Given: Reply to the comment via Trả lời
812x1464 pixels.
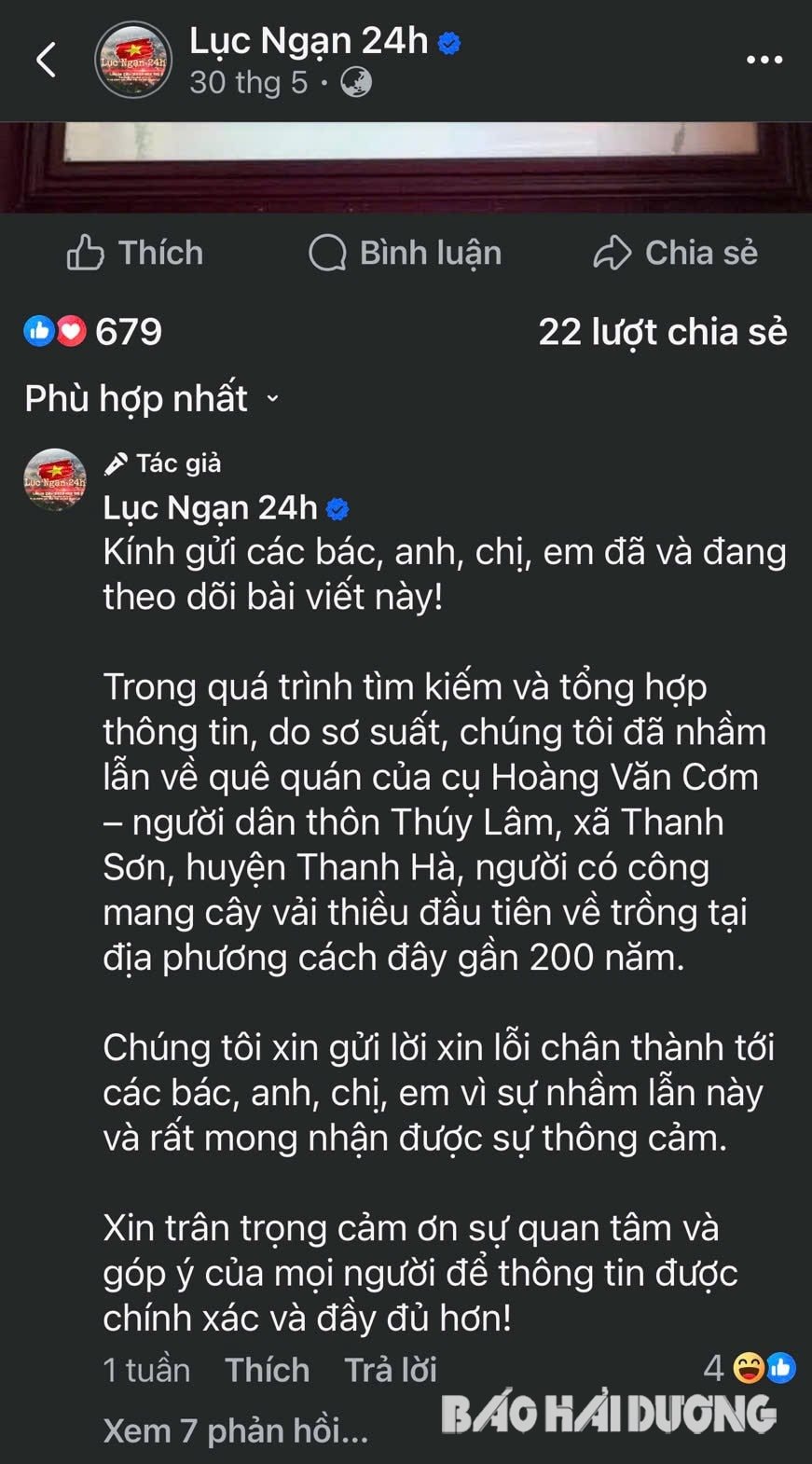Looking at the screenshot, I should 391,1369.
